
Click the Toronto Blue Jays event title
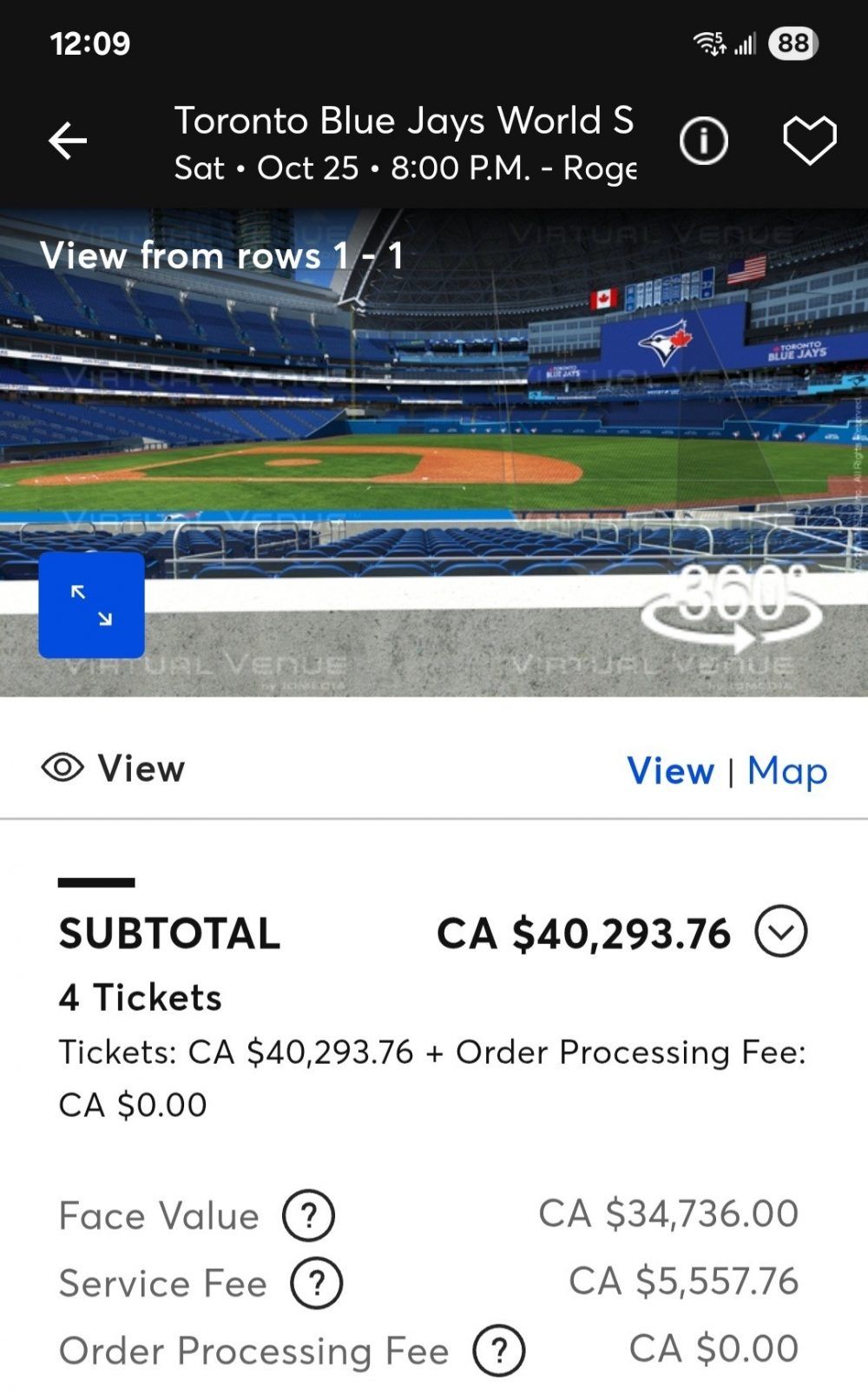405,121
